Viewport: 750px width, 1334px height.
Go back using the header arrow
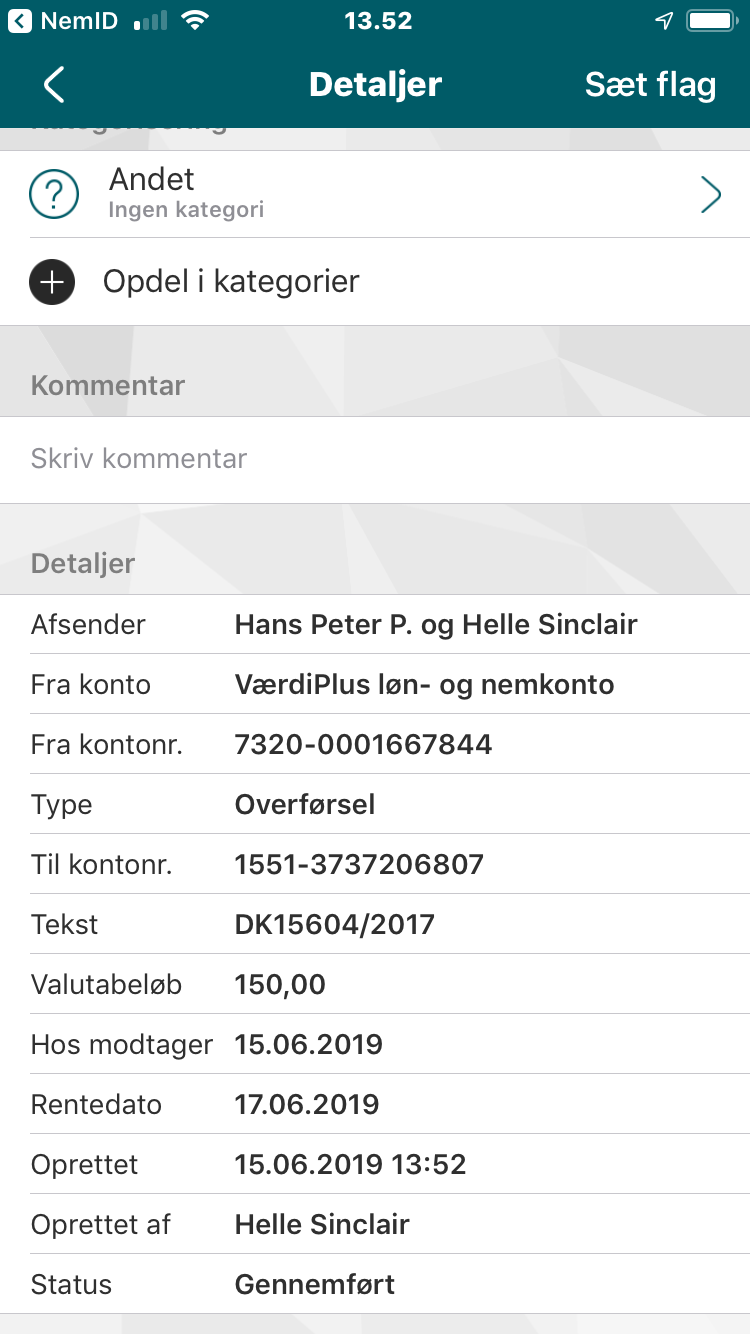(x=54, y=85)
